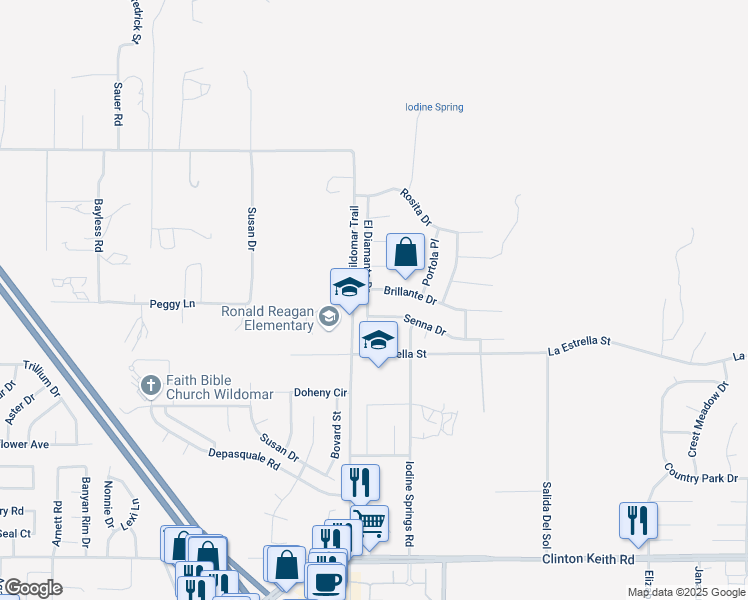Open Ronald Reagan Elementary place icon
748x600 pixels.
click(329, 317)
